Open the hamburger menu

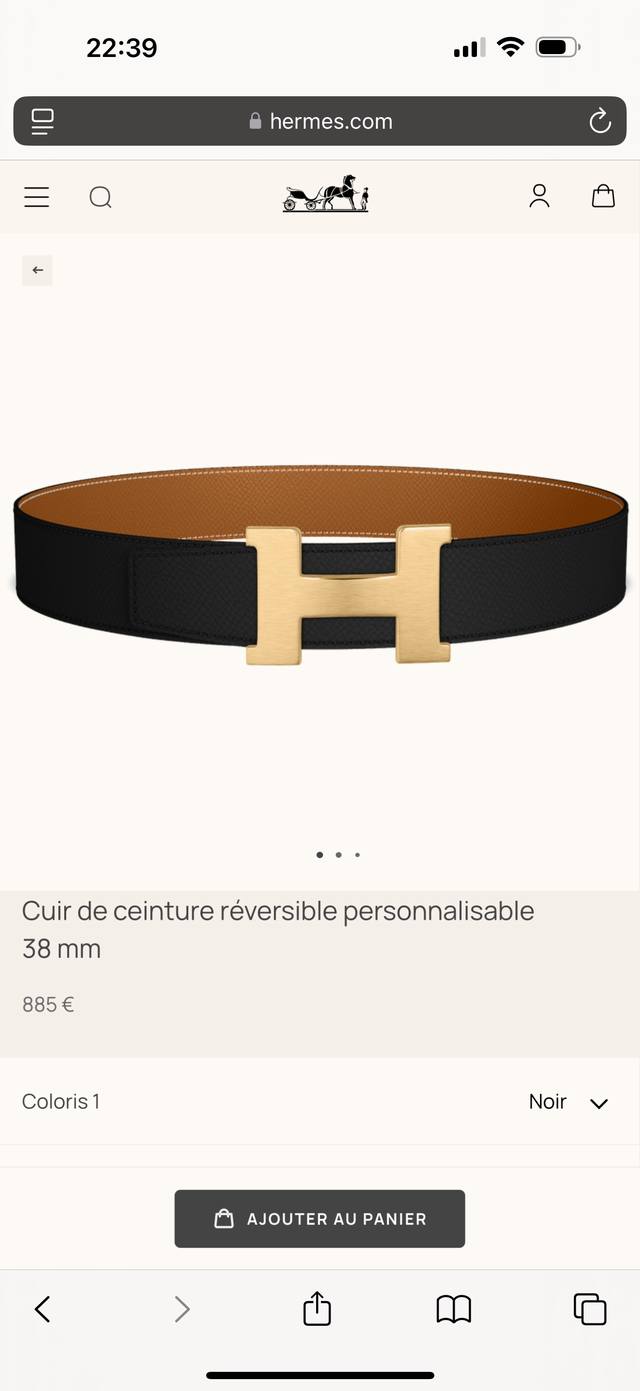coord(37,197)
